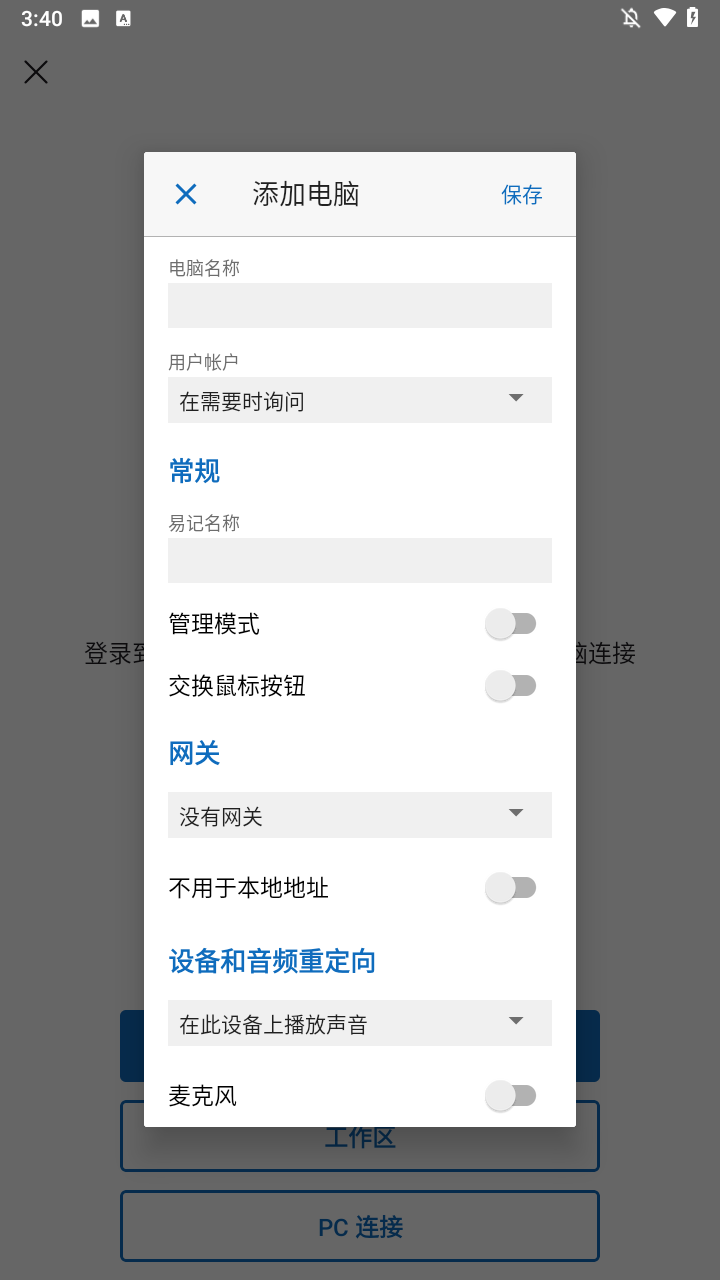Viewport: 720px width, 1280px height.
Task: Turn on 不用于本地地址
Action: pos(511,888)
